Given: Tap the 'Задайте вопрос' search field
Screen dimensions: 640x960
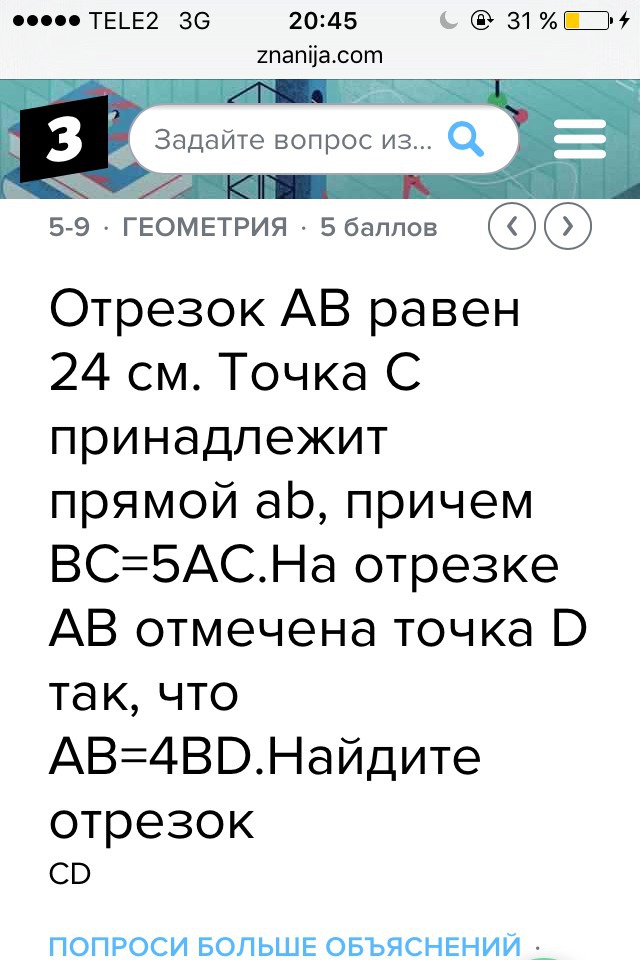Looking at the screenshot, I should pyautogui.click(x=293, y=140).
